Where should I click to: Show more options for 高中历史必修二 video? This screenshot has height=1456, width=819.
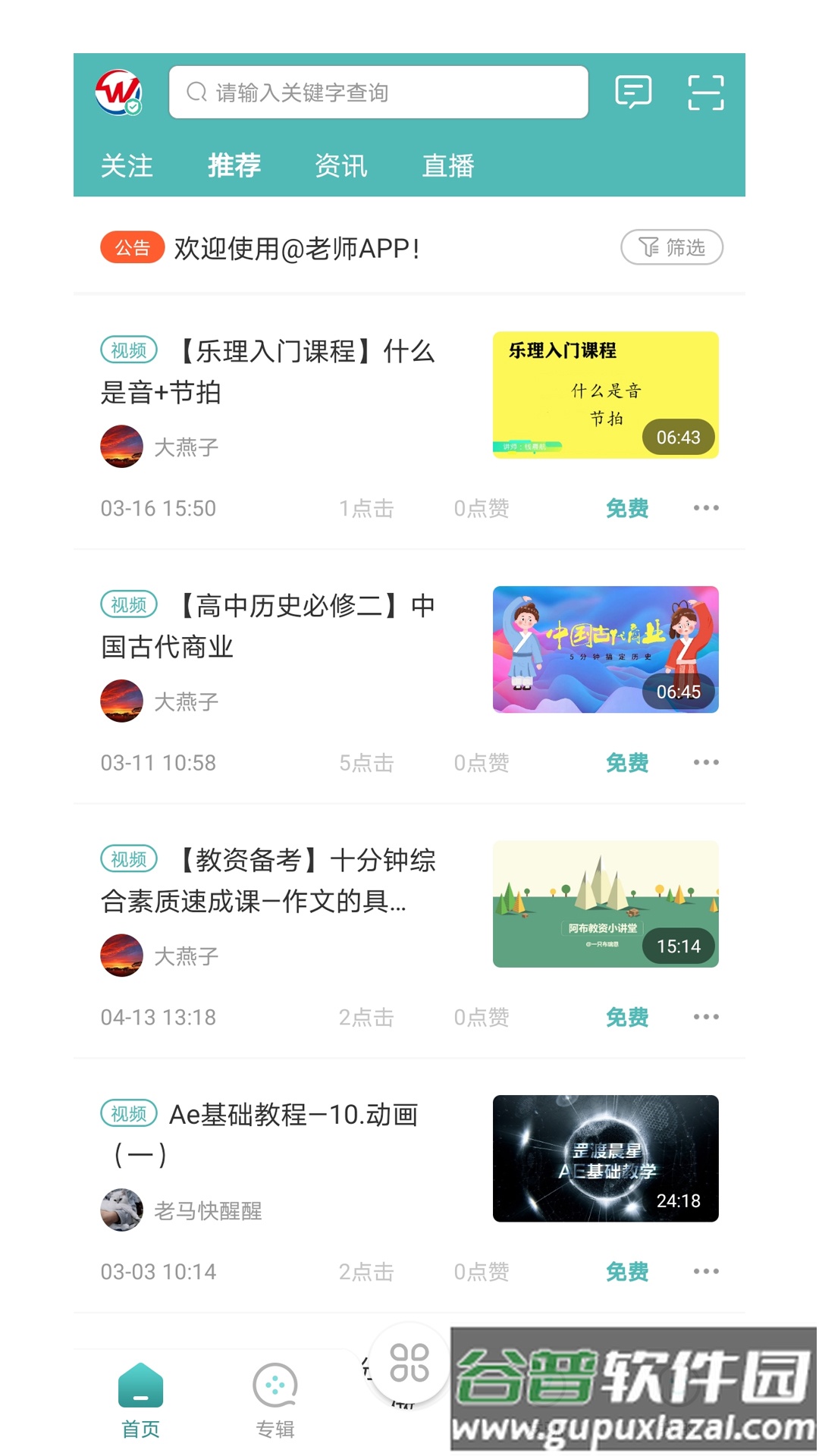(705, 763)
